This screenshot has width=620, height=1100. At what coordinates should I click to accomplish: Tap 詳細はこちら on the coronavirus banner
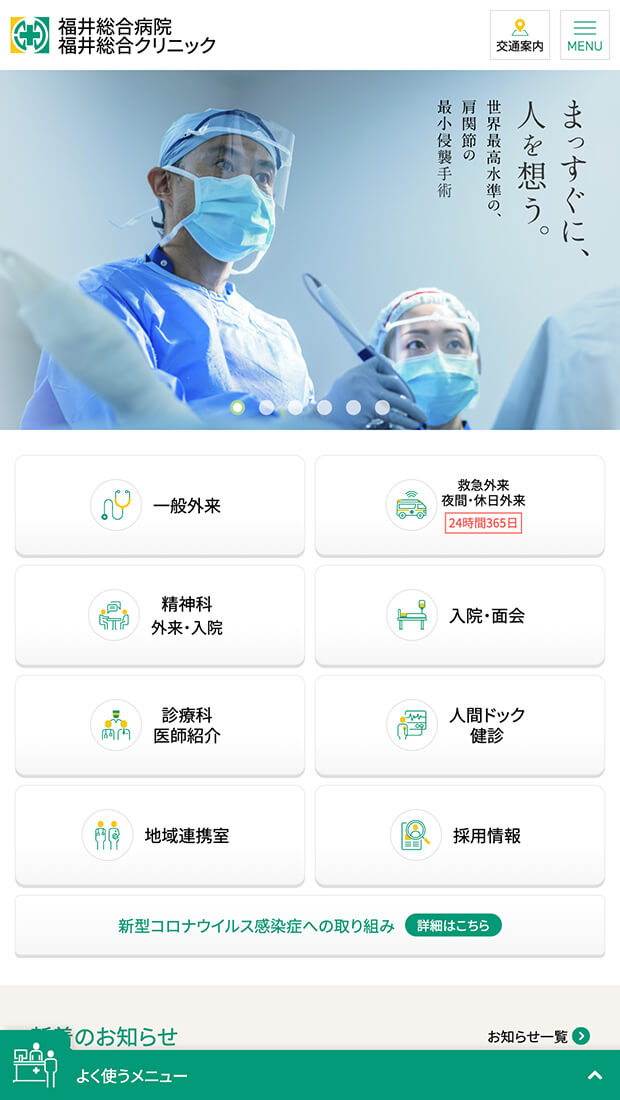pyautogui.click(x=453, y=925)
